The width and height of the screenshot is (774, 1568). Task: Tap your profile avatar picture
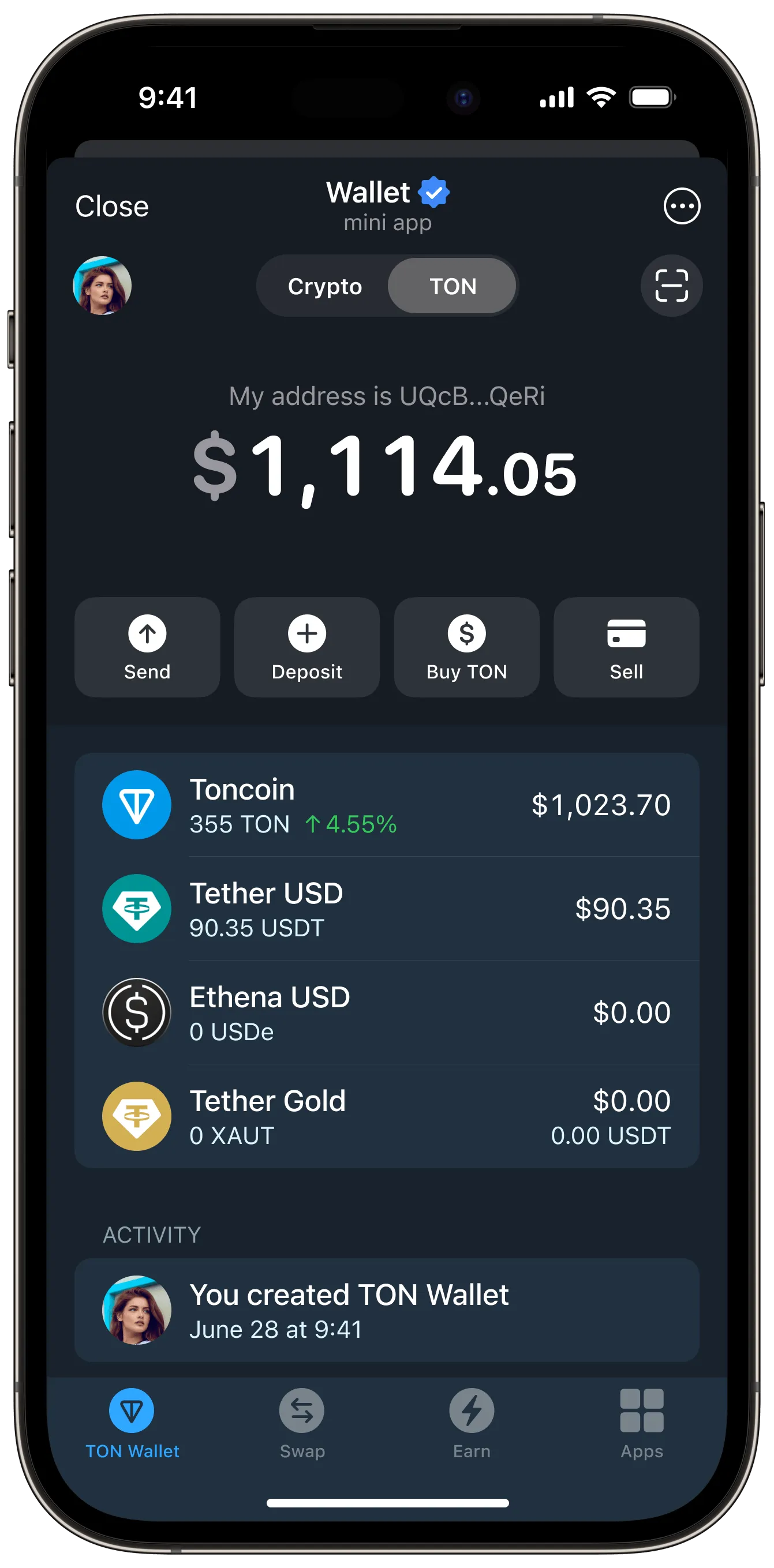pos(102,287)
